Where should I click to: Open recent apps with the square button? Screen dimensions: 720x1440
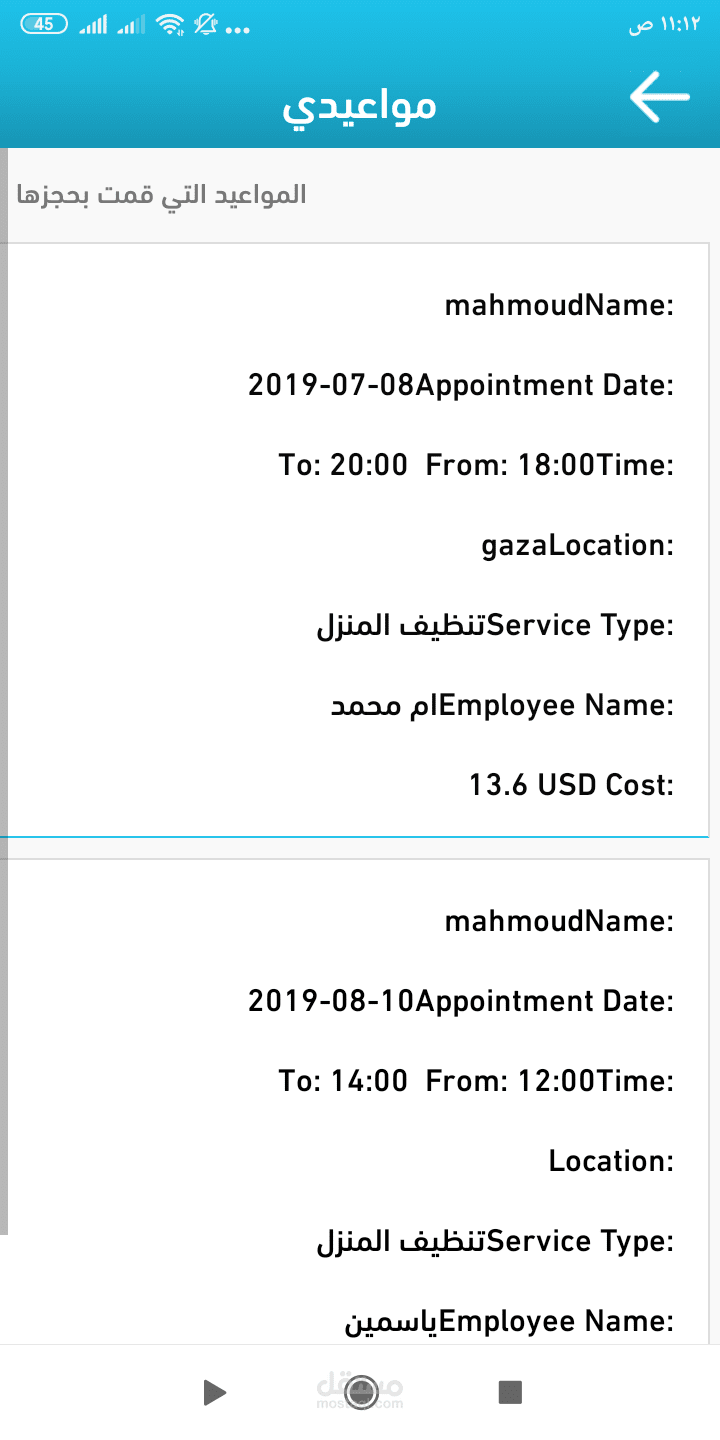[510, 1392]
